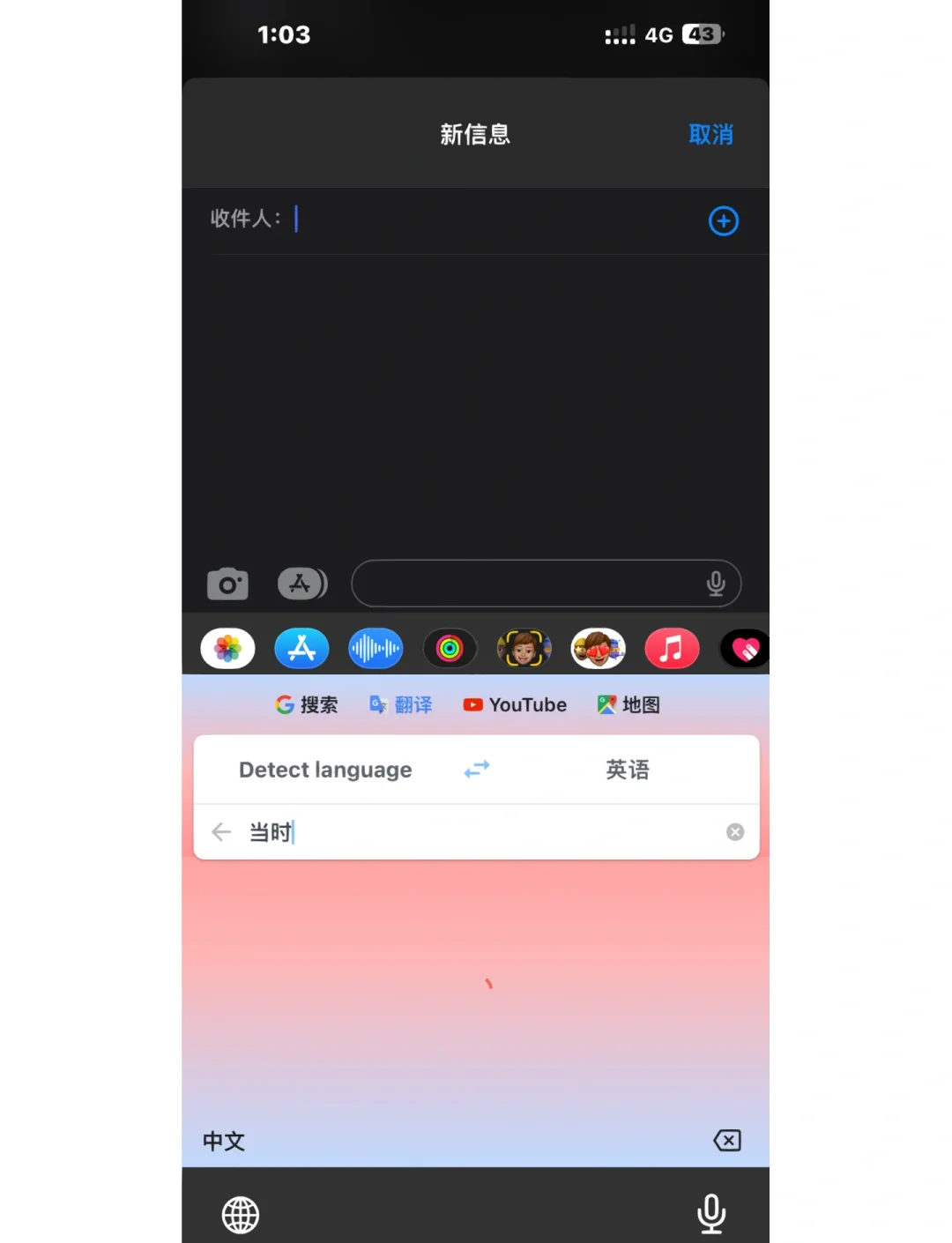Toggle the App Store apps button

click(301, 584)
